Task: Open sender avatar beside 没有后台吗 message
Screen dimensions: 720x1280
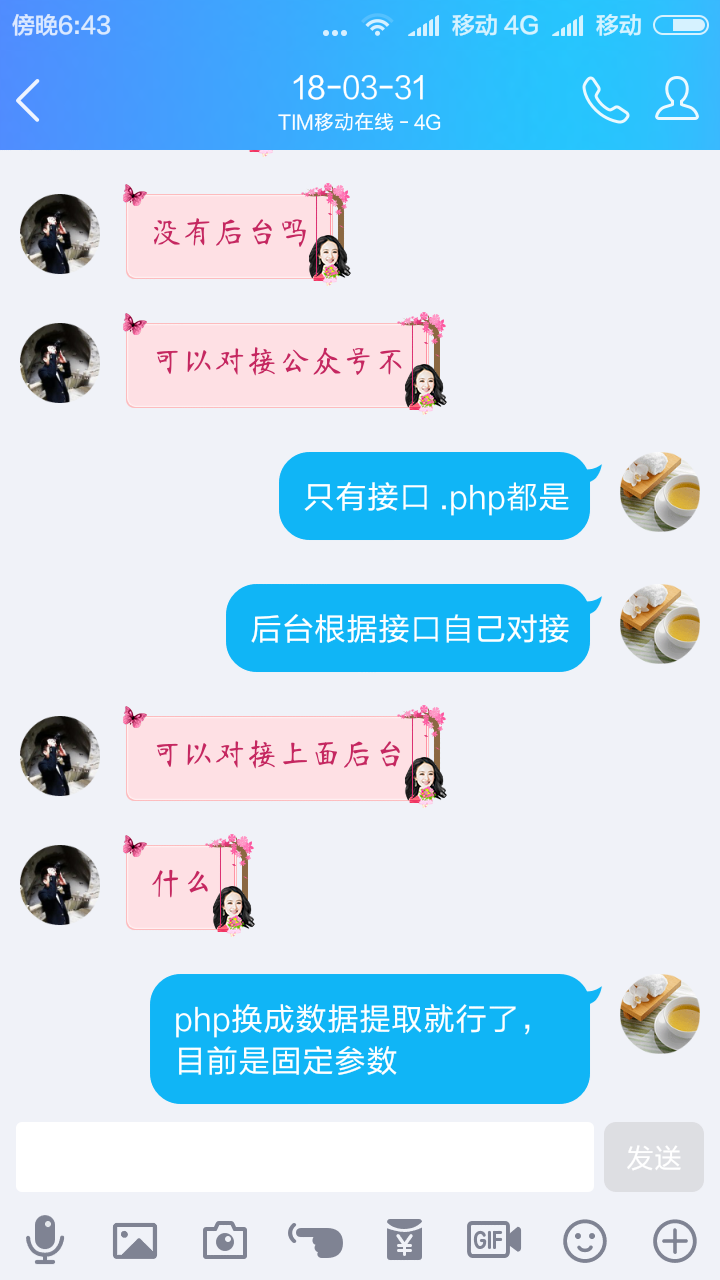Action: (x=60, y=234)
